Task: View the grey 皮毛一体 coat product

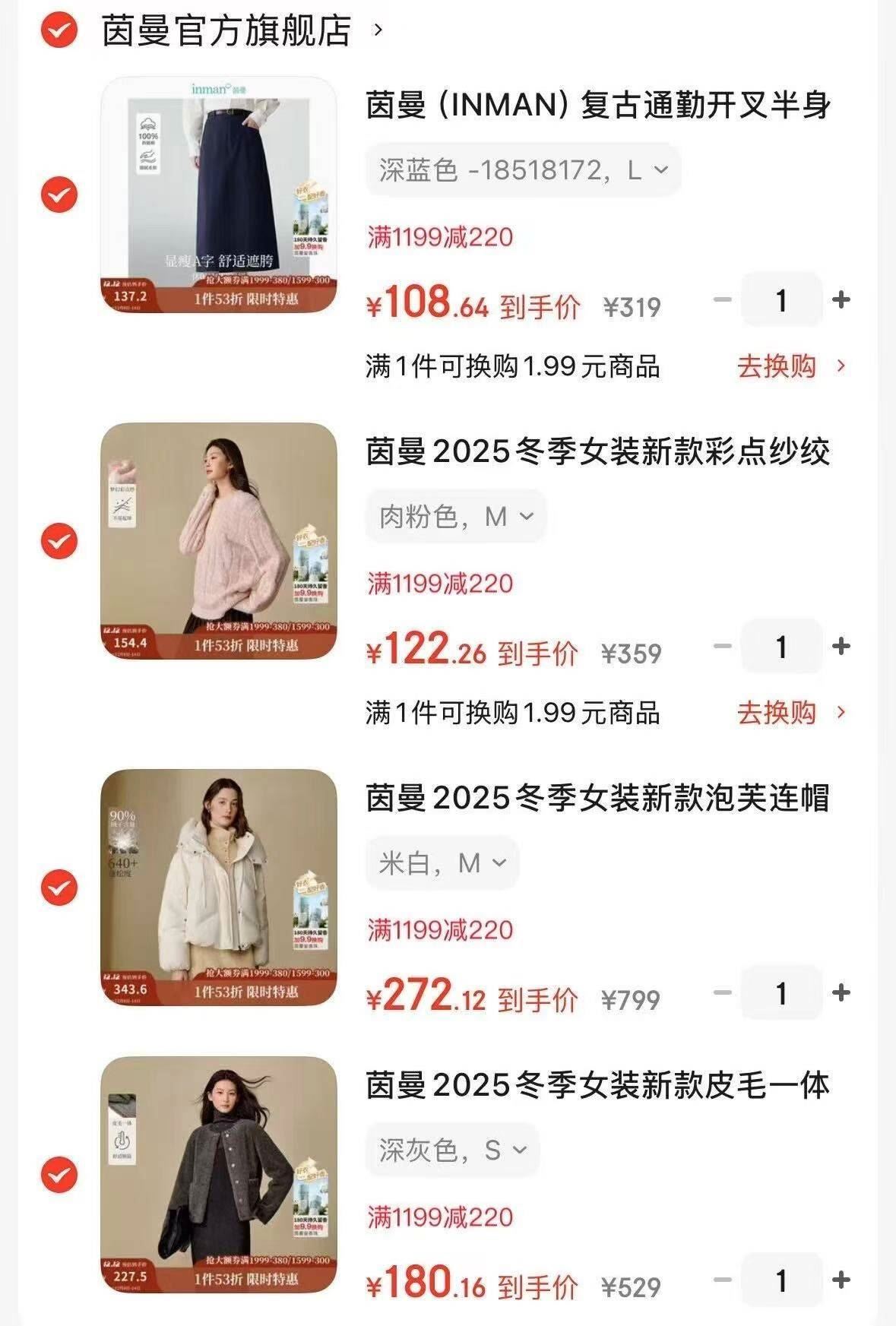Action: coord(219,1175)
